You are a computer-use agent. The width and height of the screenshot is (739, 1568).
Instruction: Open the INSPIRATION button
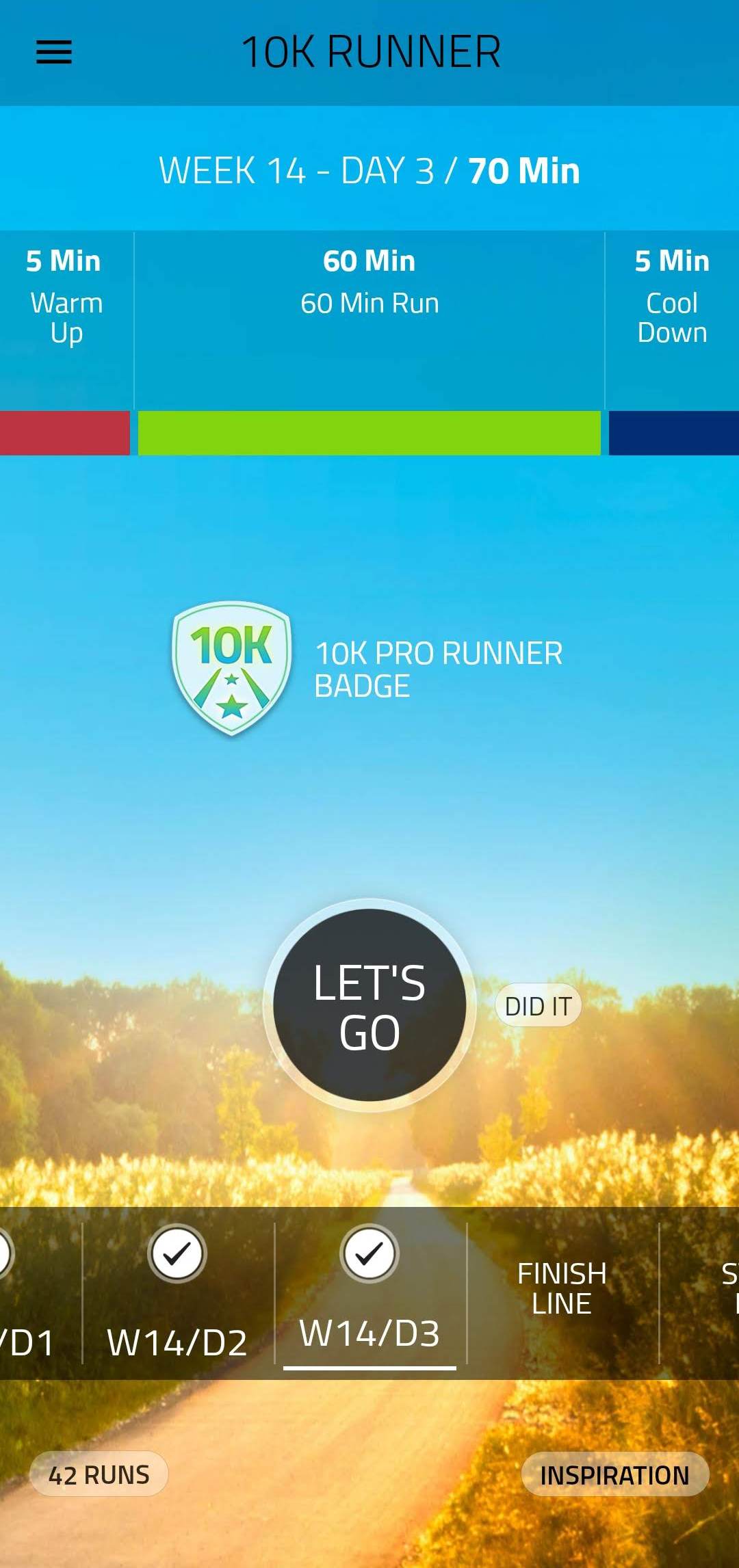614,1475
